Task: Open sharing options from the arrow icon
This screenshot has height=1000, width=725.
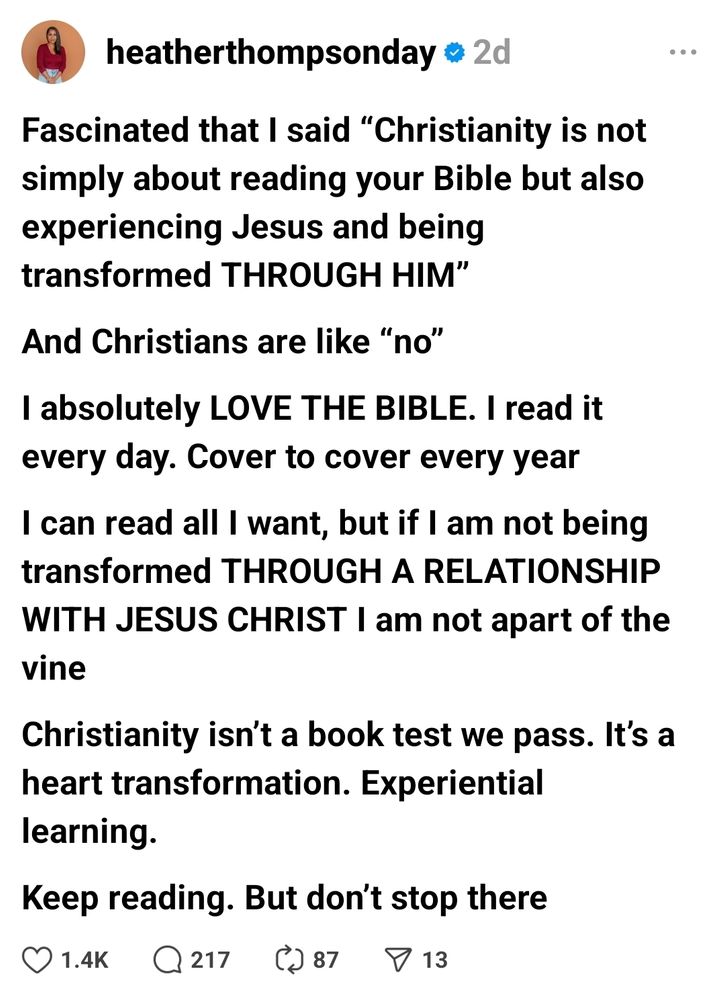Action: click(400, 959)
